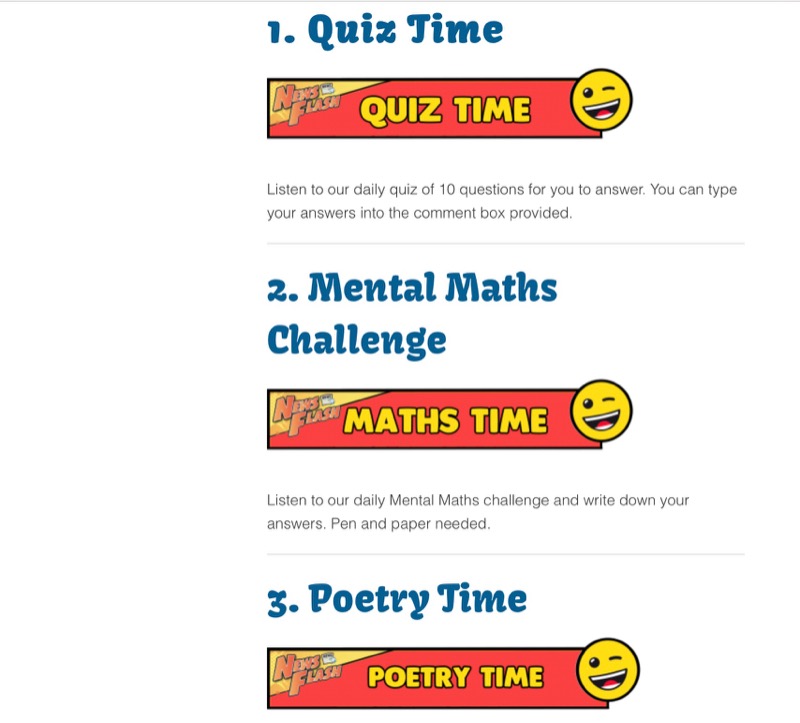The height and width of the screenshot is (723, 800).
Task: Open the Poetry Time banner
Action: point(452,674)
